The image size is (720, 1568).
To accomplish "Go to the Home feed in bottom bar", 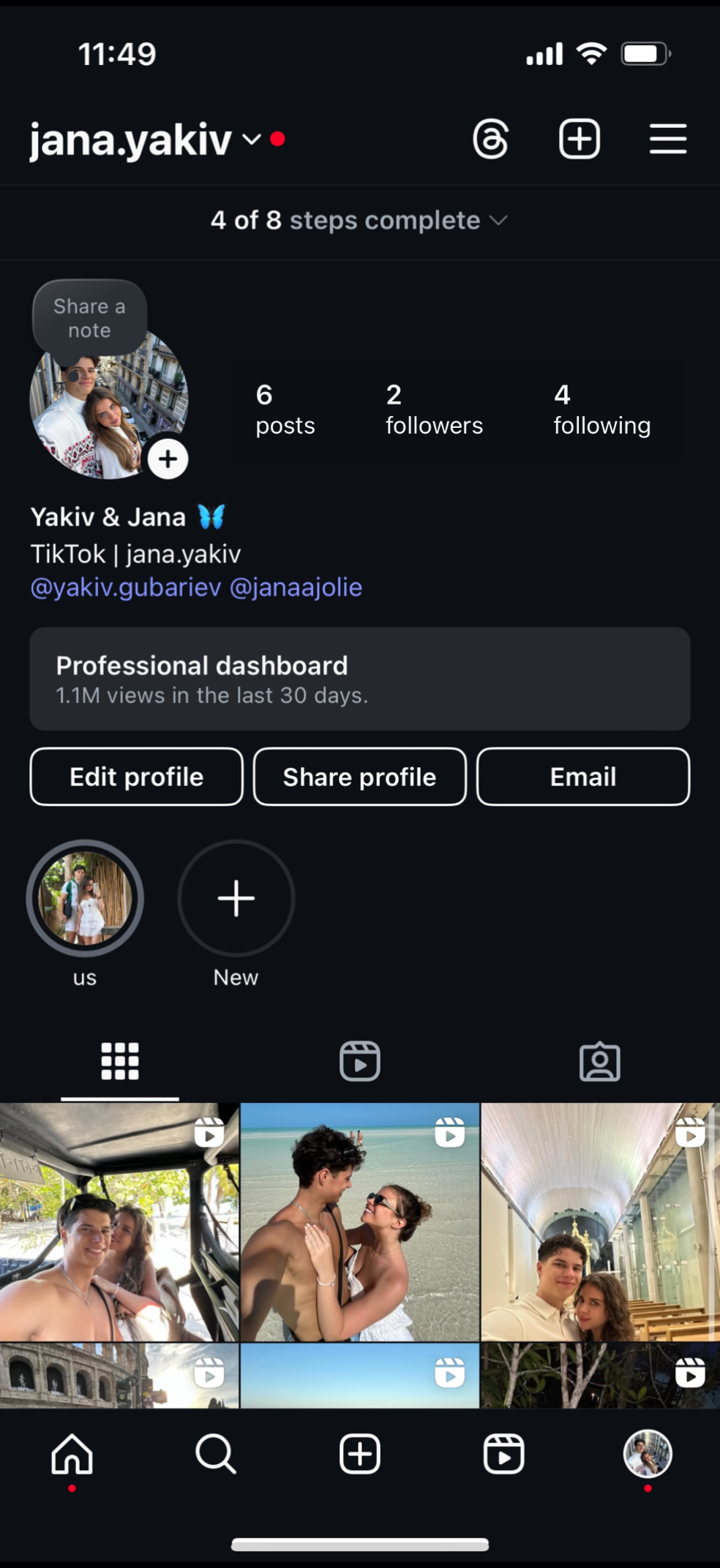I will point(72,1454).
